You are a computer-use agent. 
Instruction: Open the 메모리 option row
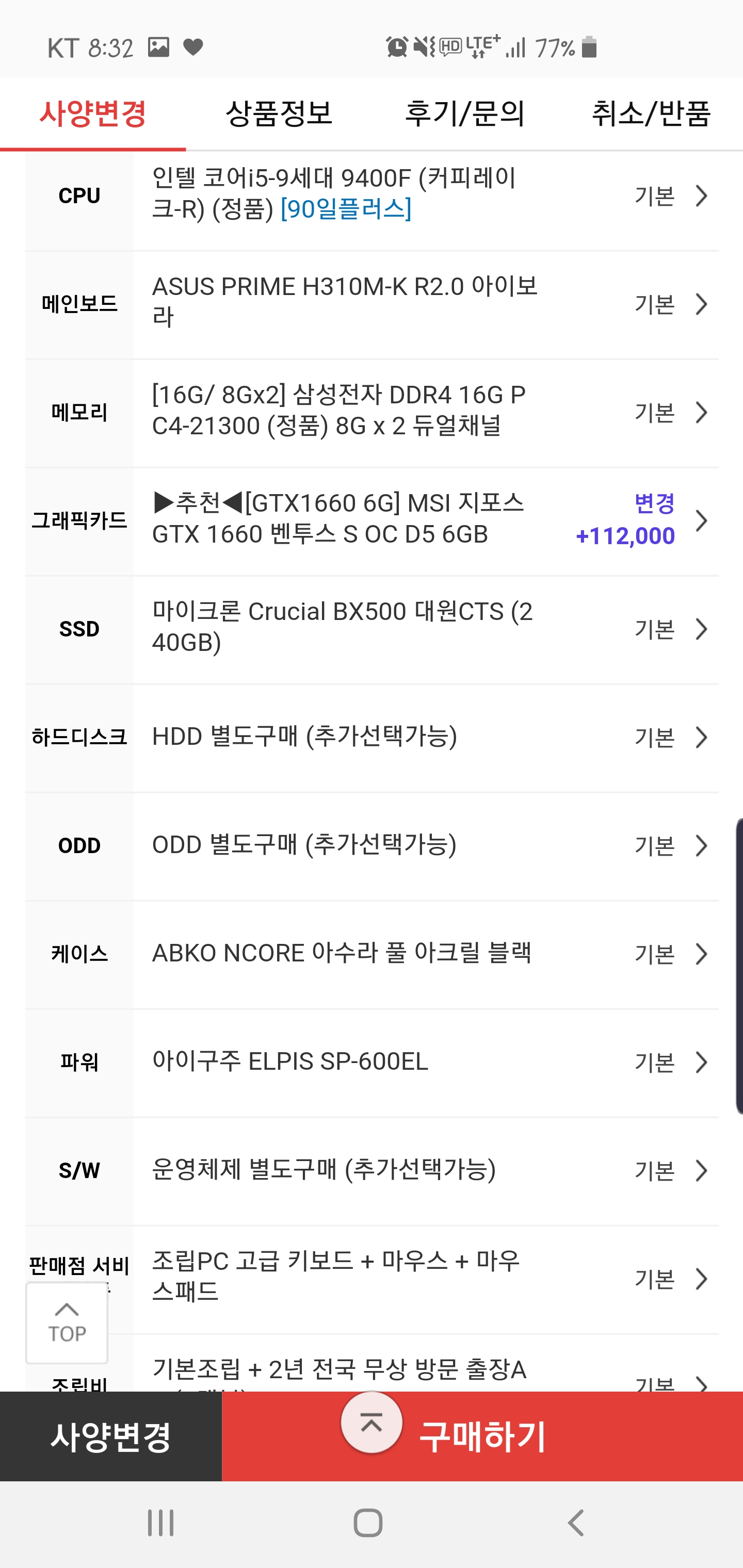point(372,413)
